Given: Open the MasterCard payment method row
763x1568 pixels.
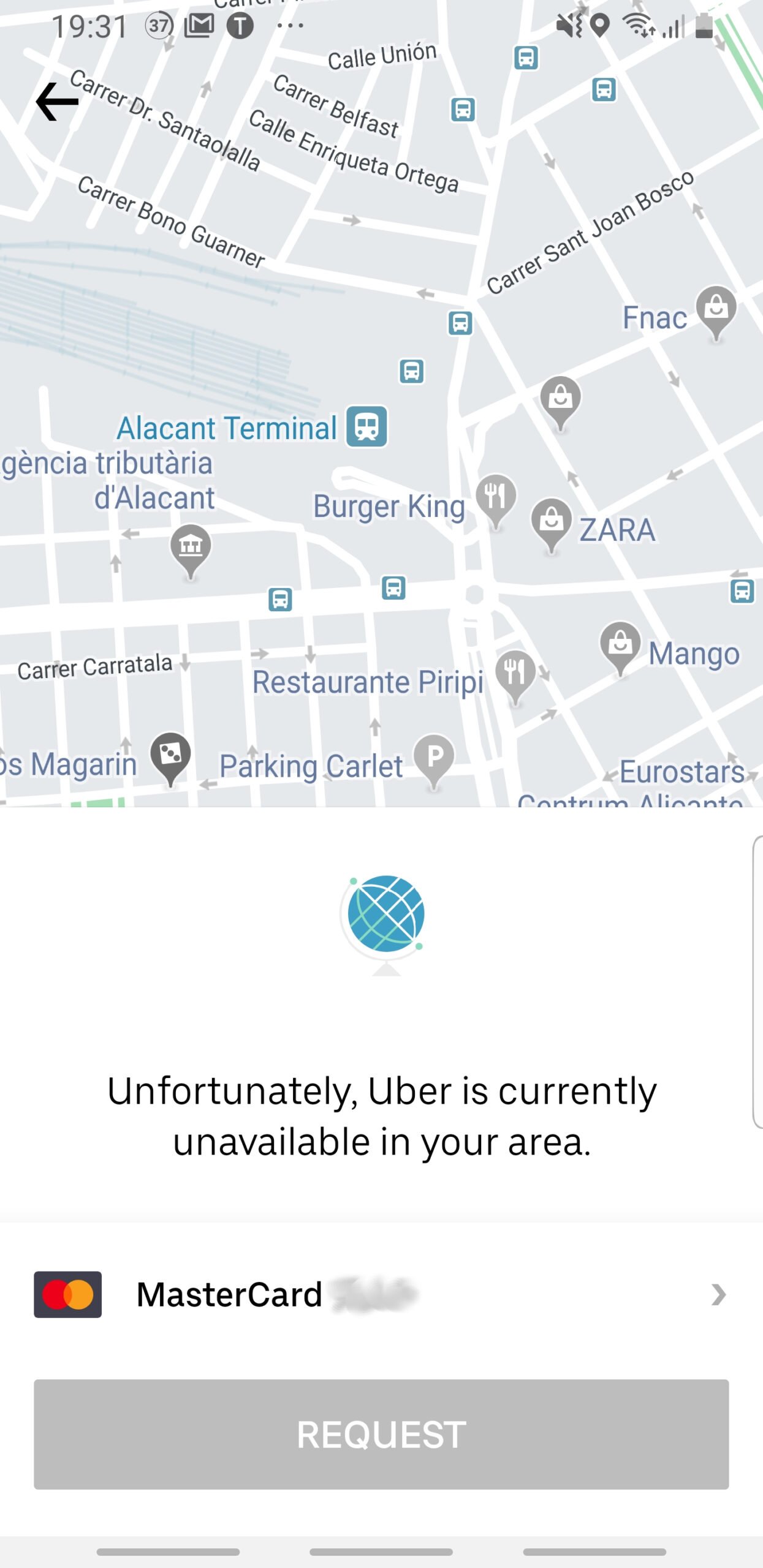Looking at the screenshot, I should pyautogui.click(x=380, y=1294).
